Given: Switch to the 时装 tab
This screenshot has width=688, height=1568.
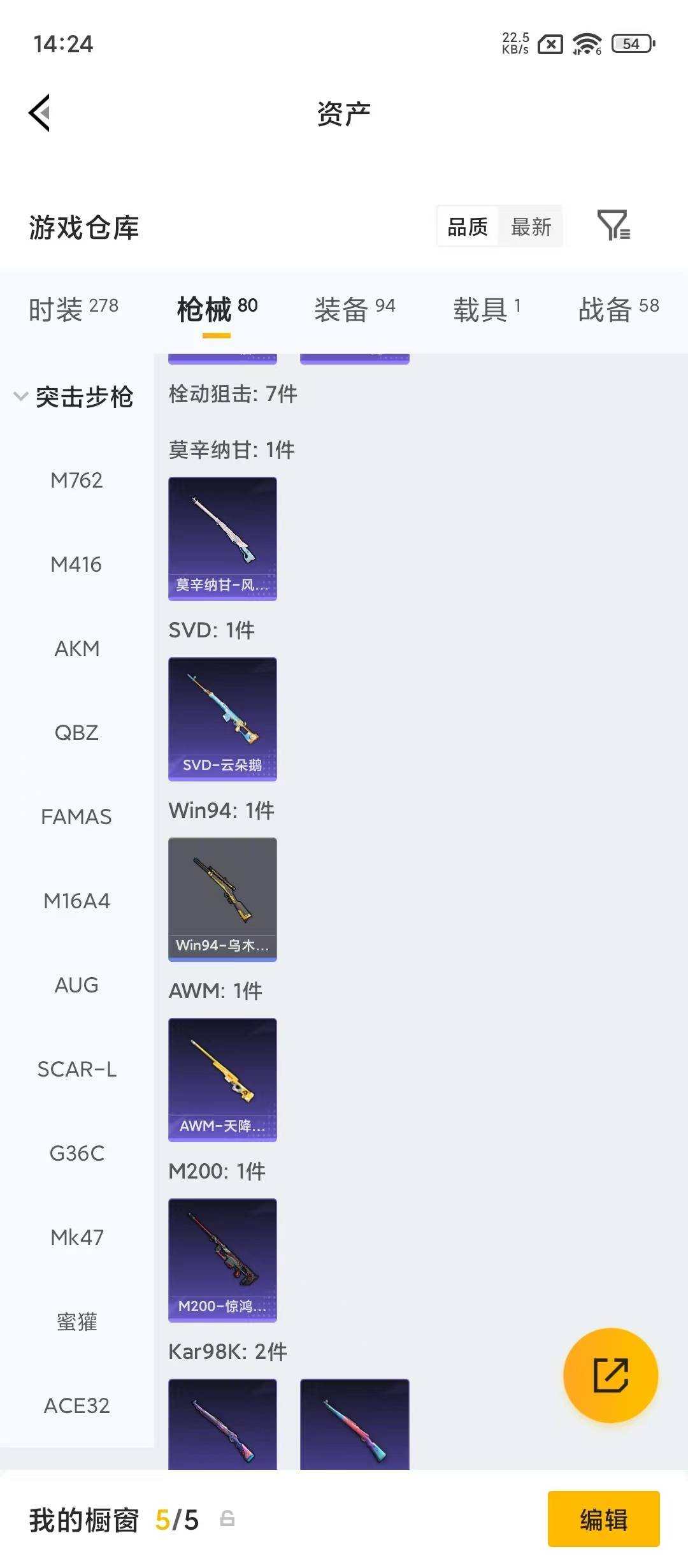Looking at the screenshot, I should (x=73, y=309).
